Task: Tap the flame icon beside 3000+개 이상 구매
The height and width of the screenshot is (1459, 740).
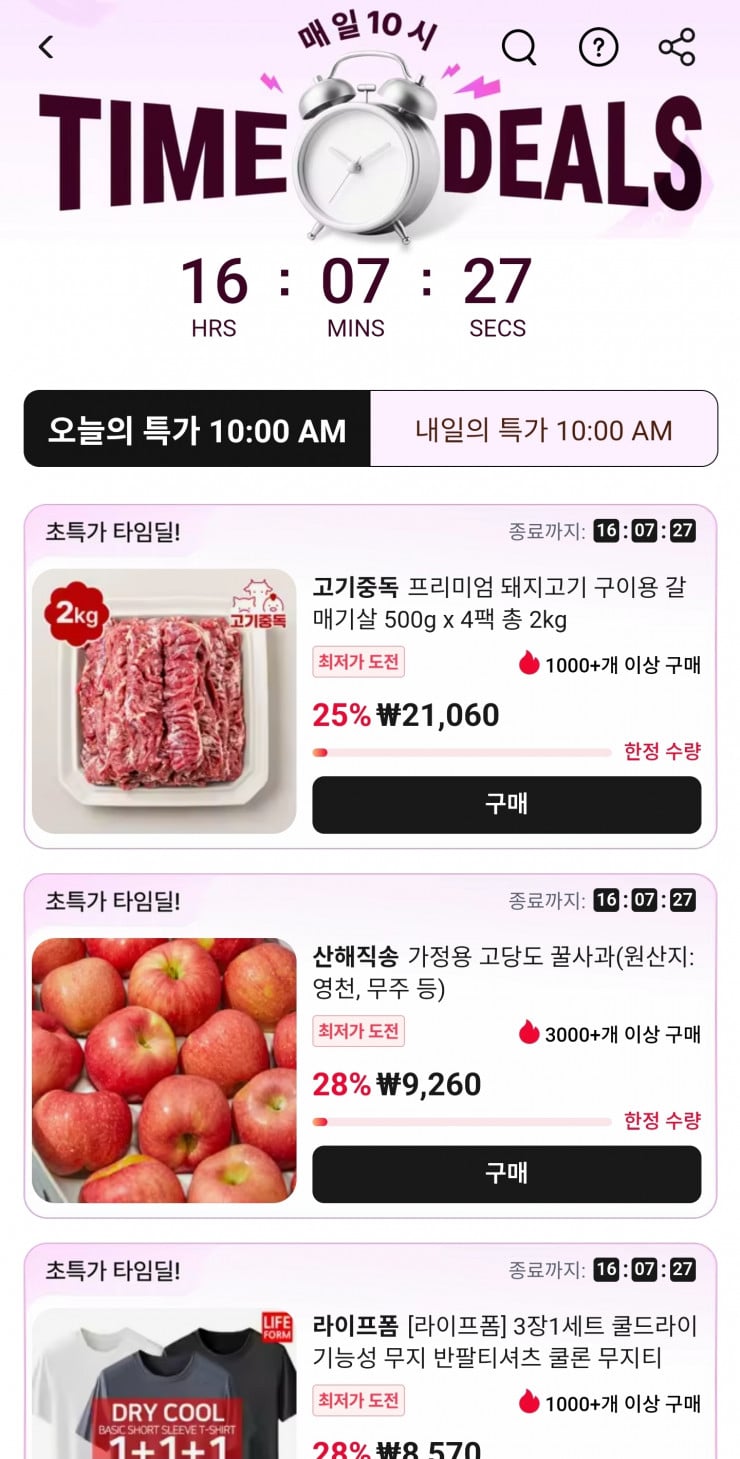Action: [528, 1034]
